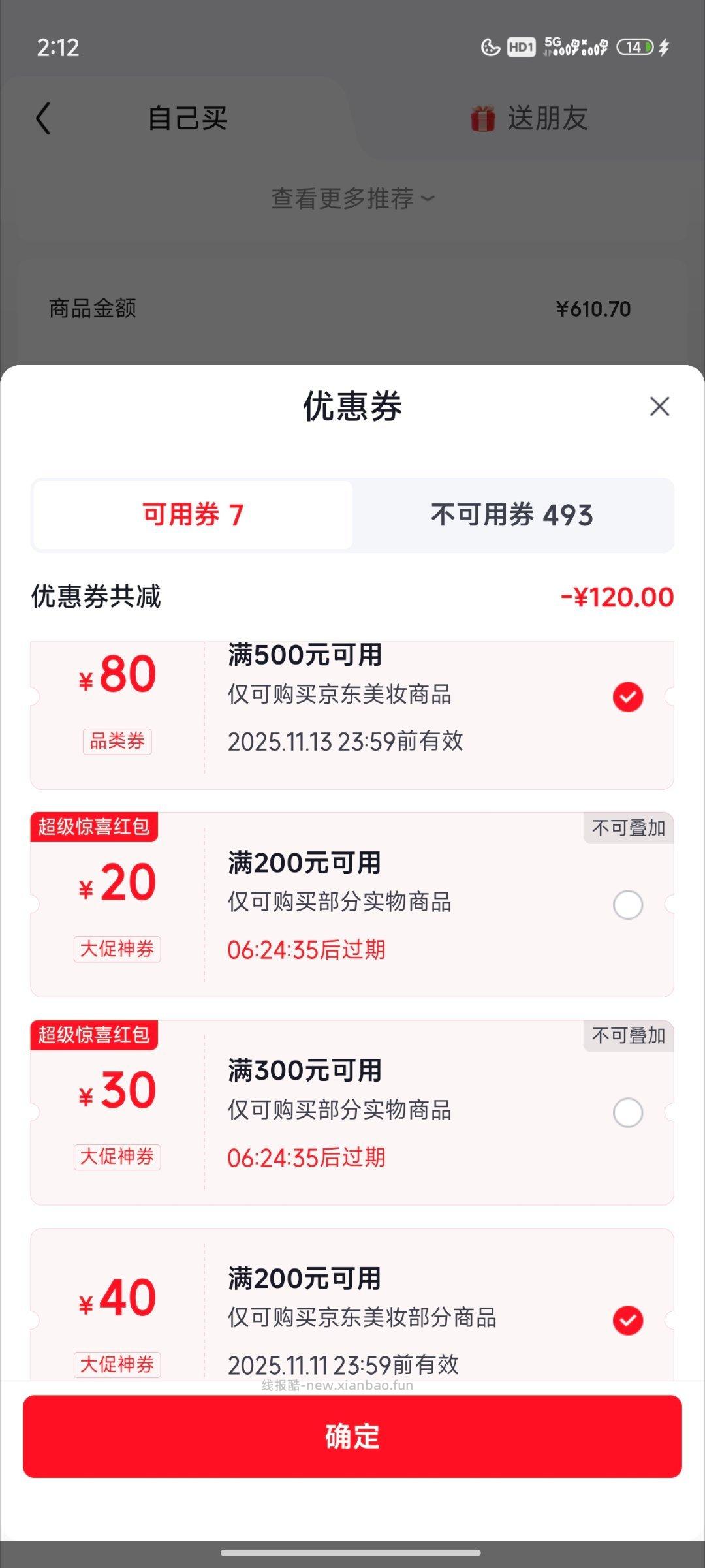Click the HD1 indicator in the status bar
Viewport: 705px width, 1568px height.
520,46
